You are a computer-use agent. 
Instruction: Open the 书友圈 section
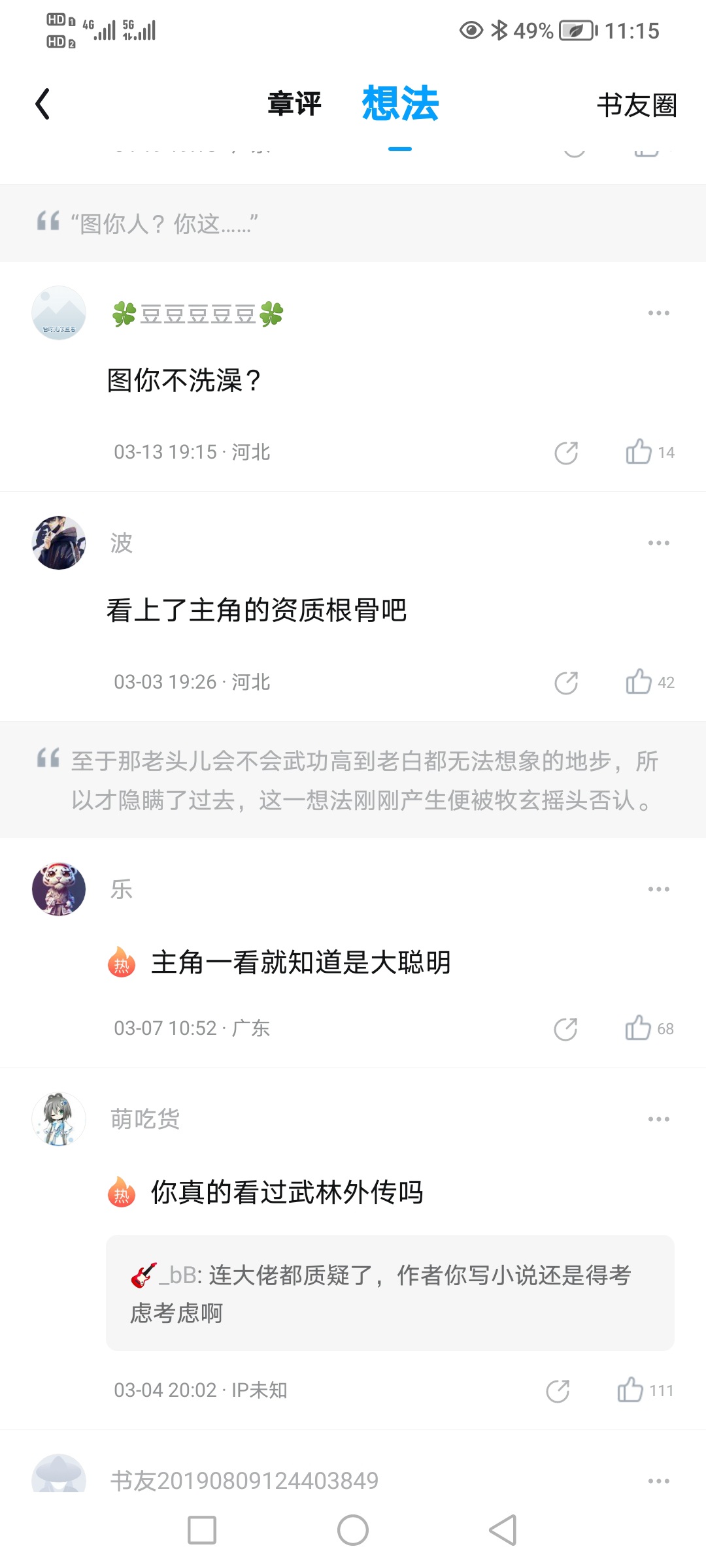(637, 105)
